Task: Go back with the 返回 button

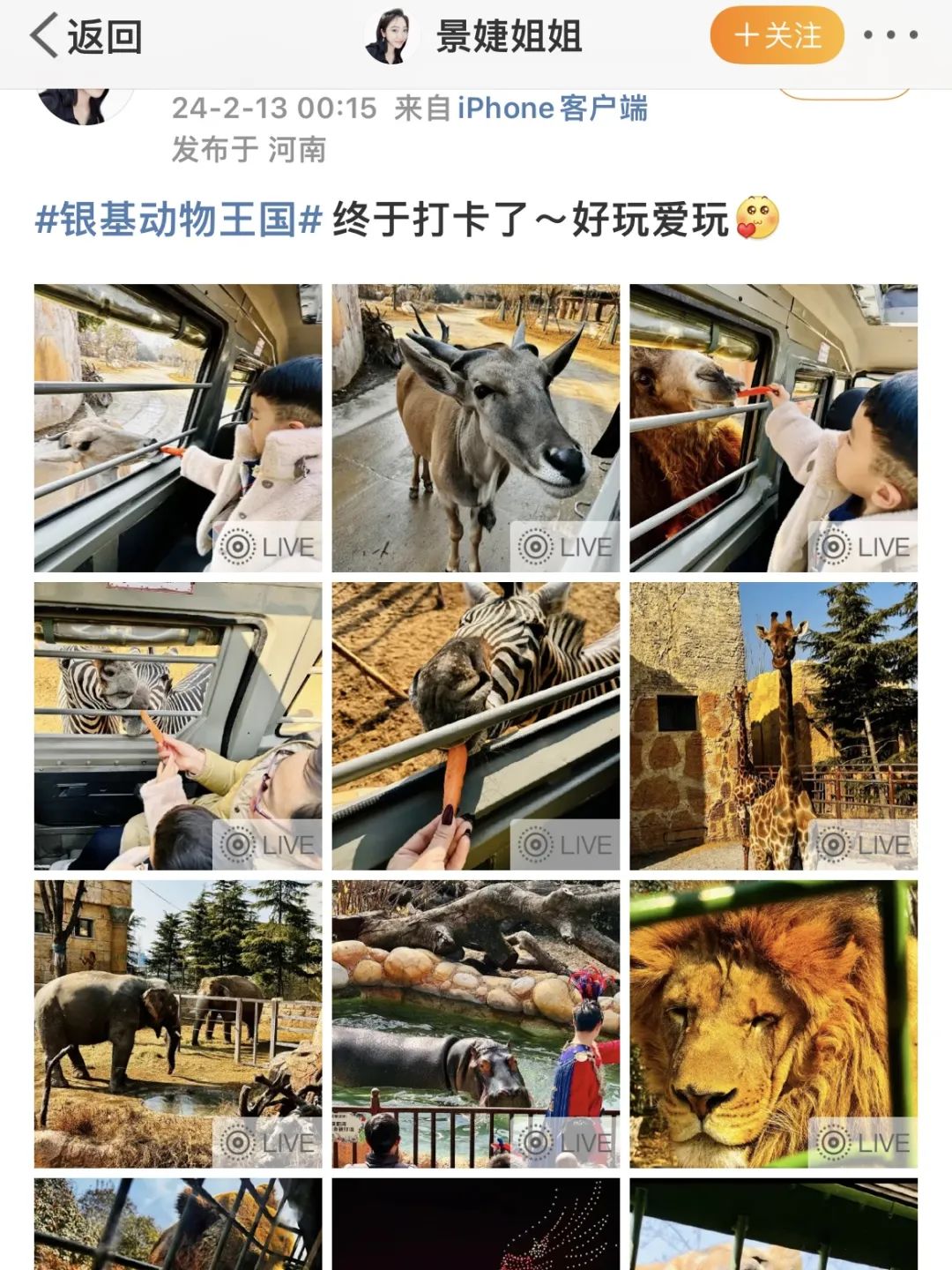Action: (86, 37)
